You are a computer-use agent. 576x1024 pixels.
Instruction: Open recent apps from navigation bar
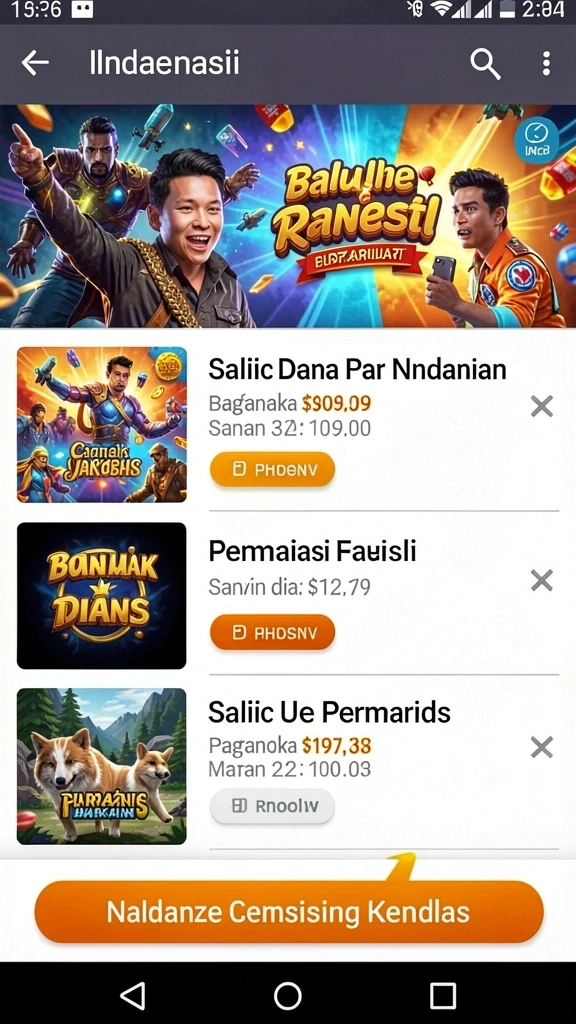443,997
